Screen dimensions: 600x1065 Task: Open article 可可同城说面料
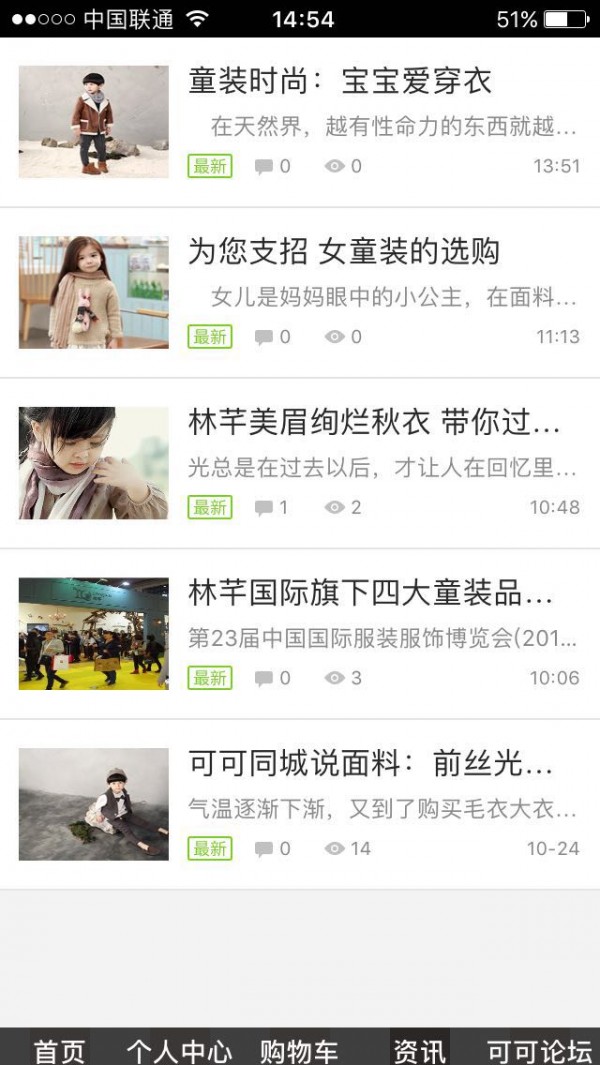tap(370, 764)
